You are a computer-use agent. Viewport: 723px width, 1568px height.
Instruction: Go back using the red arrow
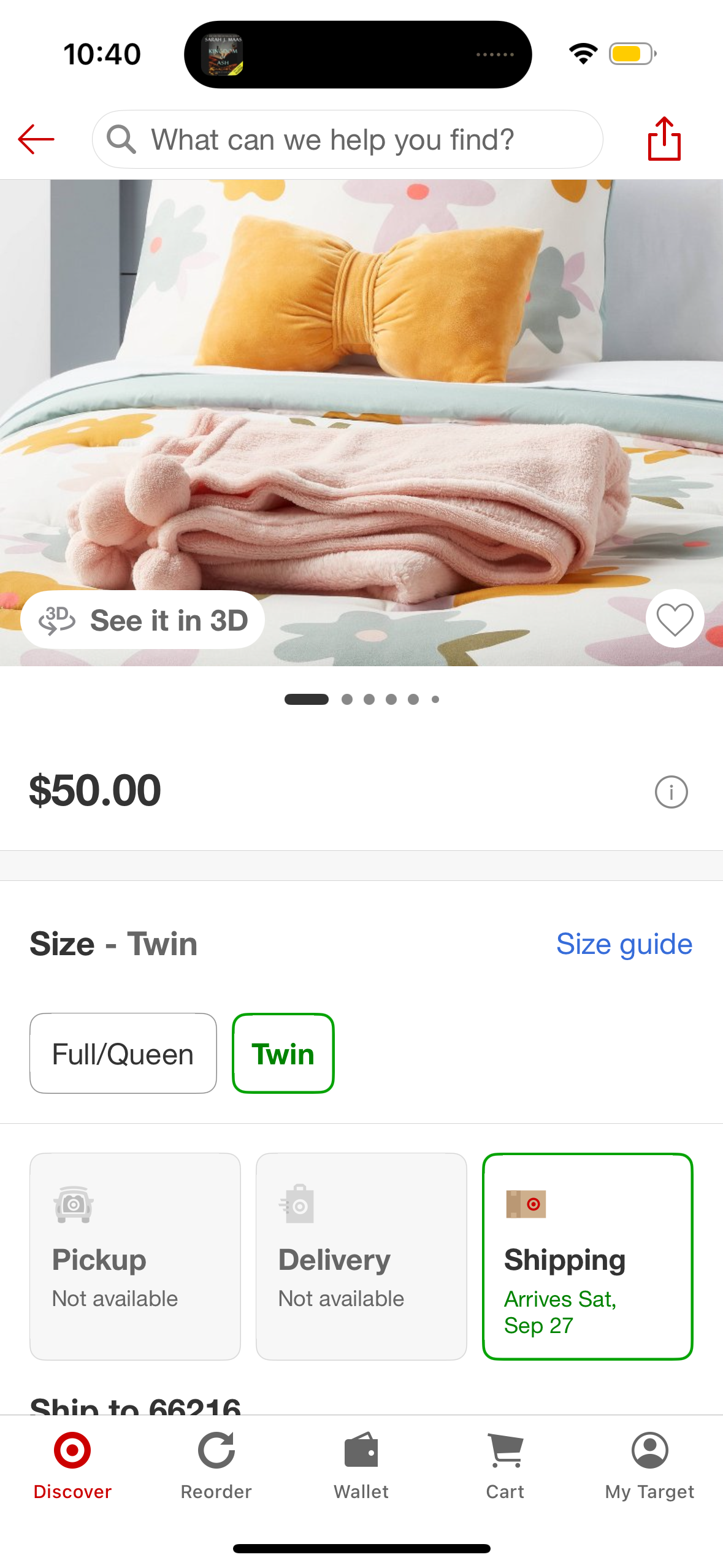click(x=36, y=139)
